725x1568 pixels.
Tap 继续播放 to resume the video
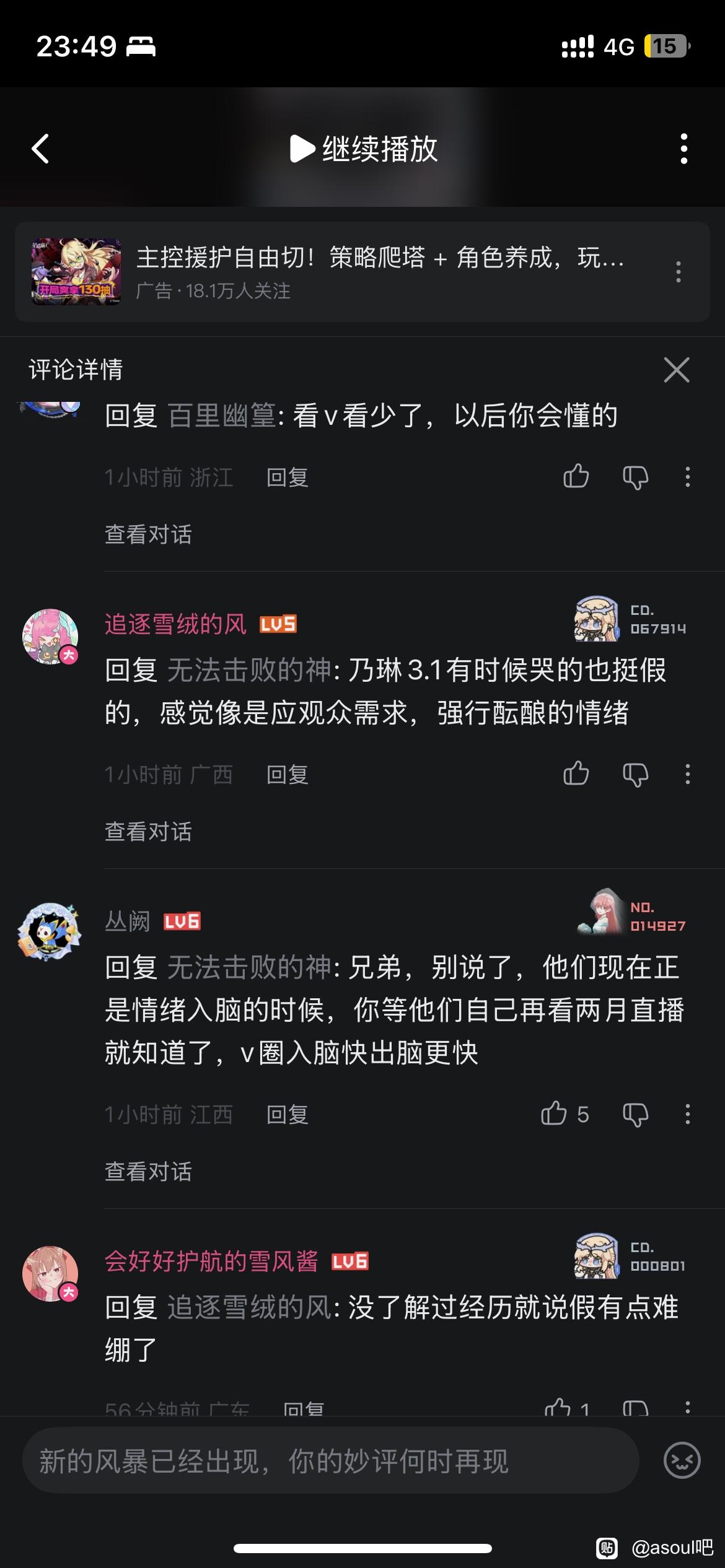point(364,149)
